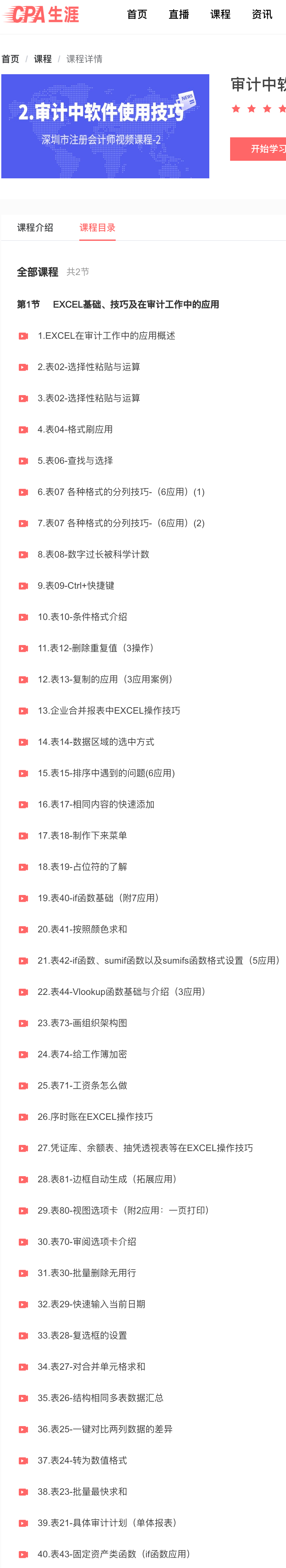Play lesson 1.EXCEL在审计工作中的应用概述
286x1568 pixels.
[x=106, y=336]
